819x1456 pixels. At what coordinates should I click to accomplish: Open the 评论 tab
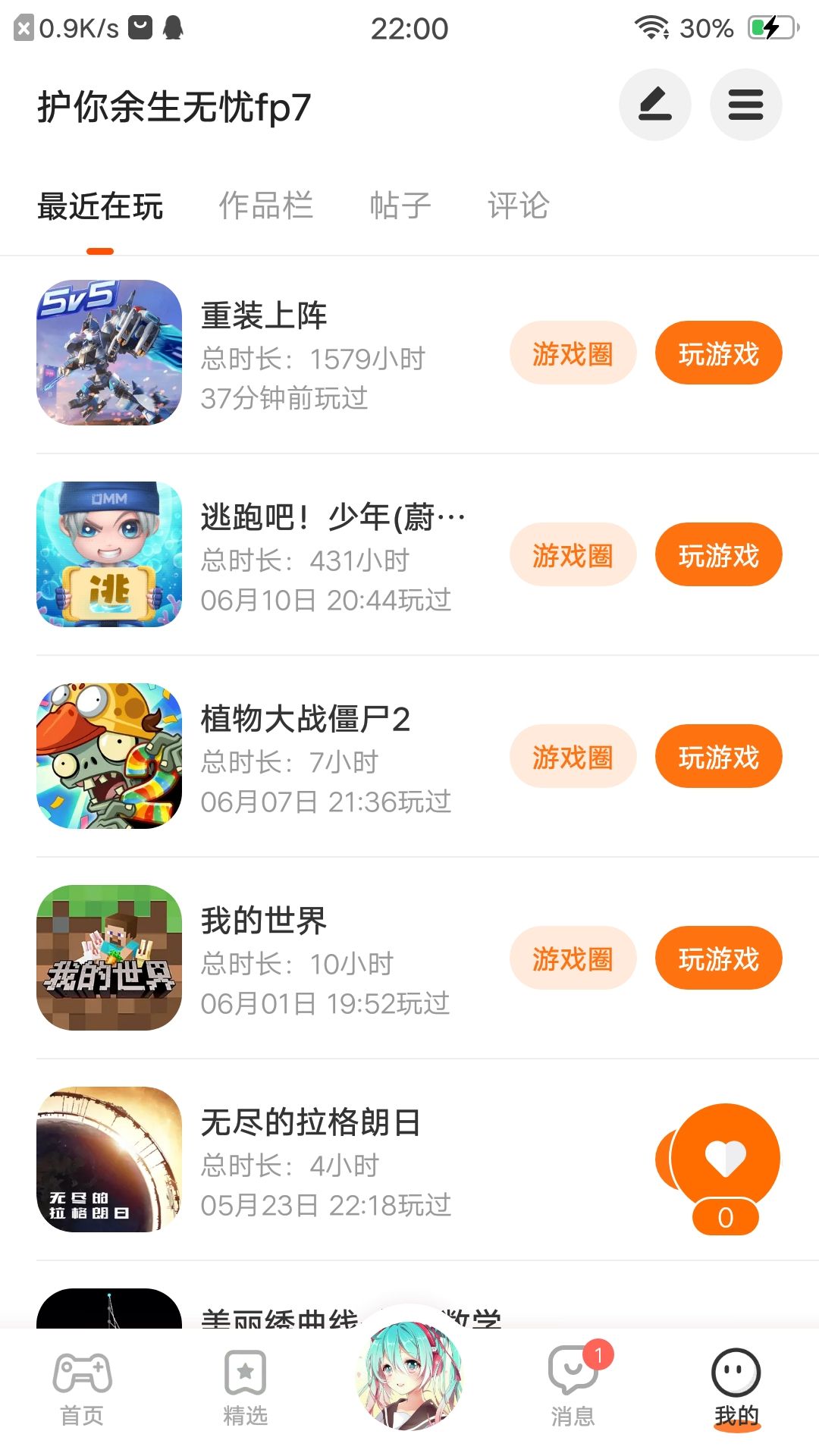pos(518,206)
